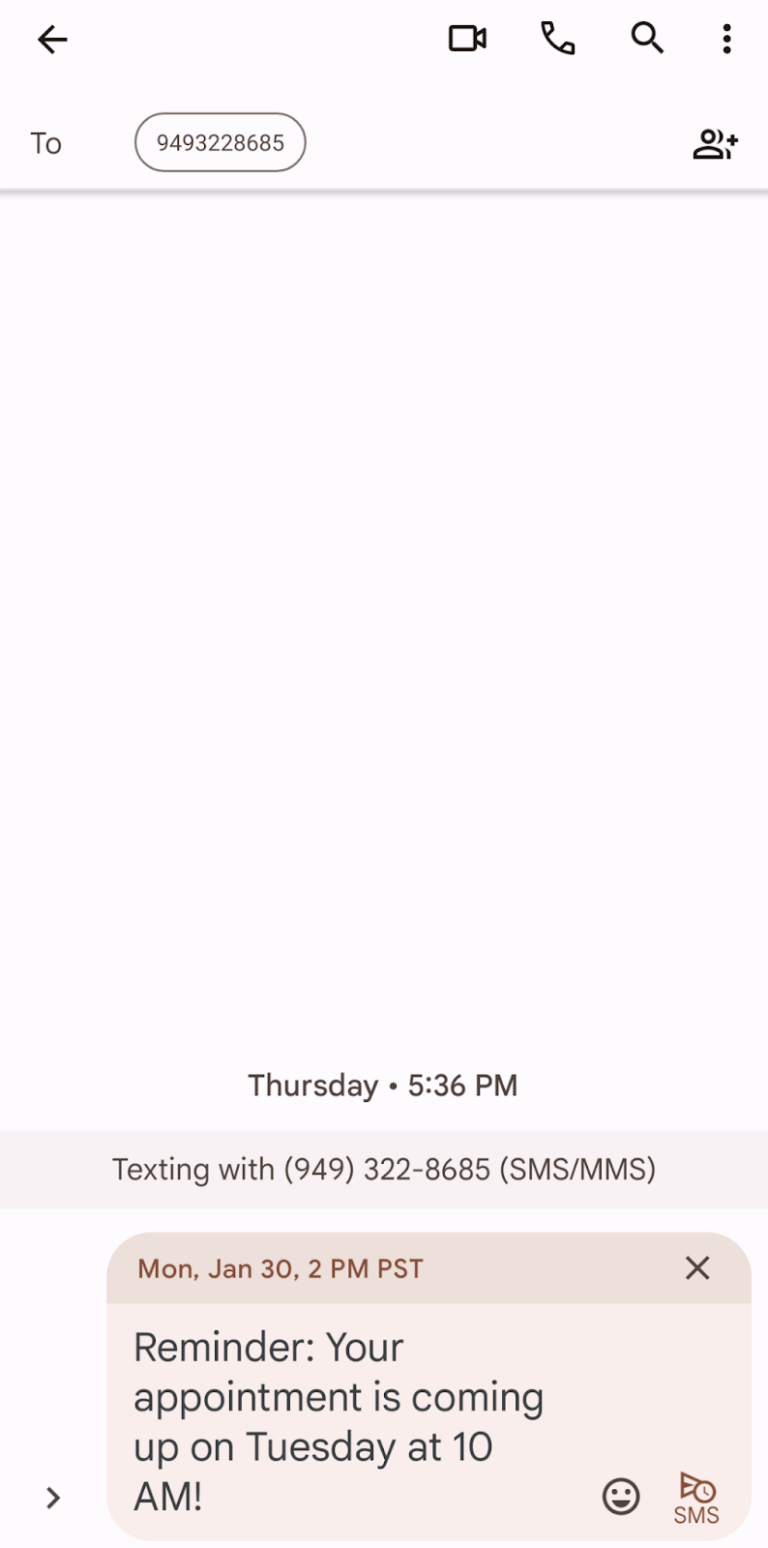Navigate back to the conversation list

[x=52, y=39]
